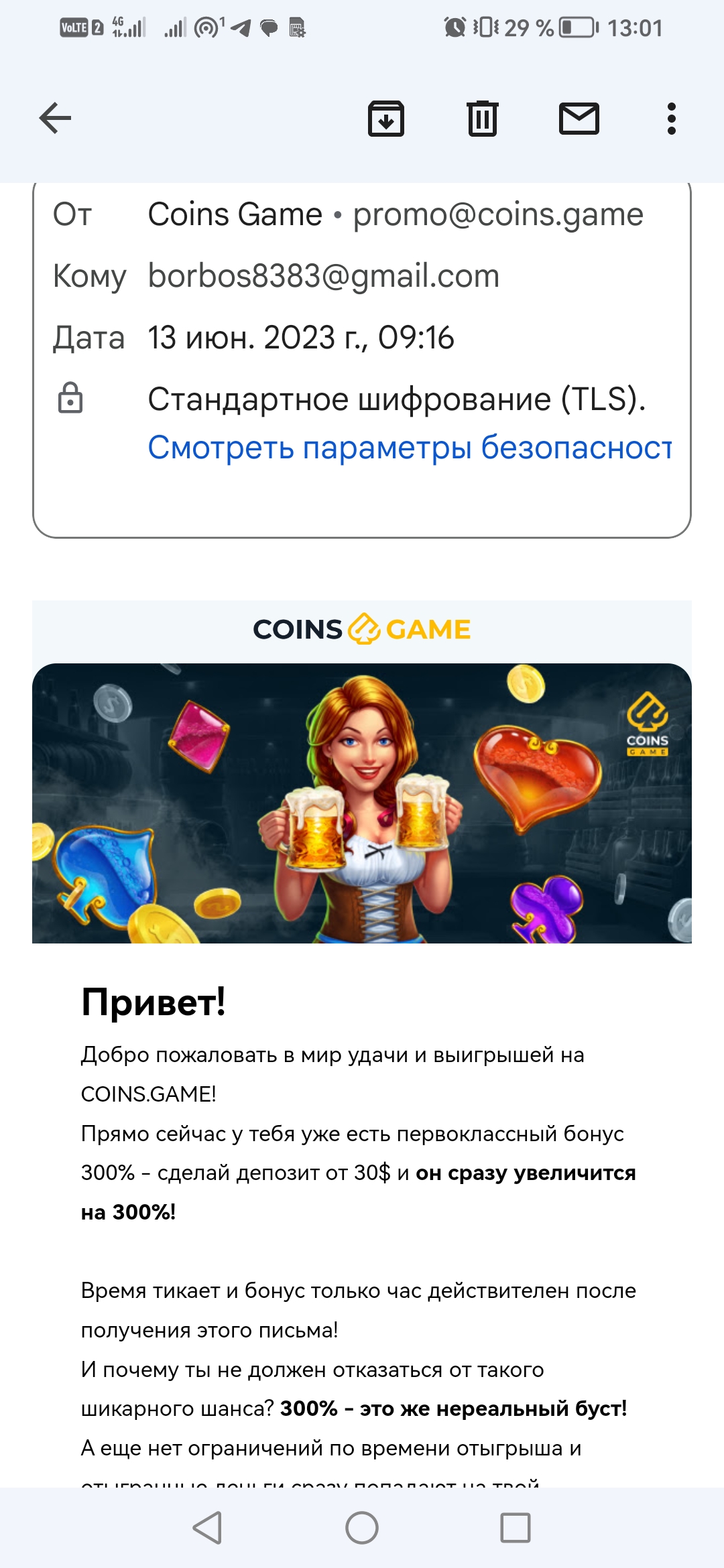This screenshot has height=1568, width=724.
Task: Open the three-dot overflow menu
Action: coord(671,119)
